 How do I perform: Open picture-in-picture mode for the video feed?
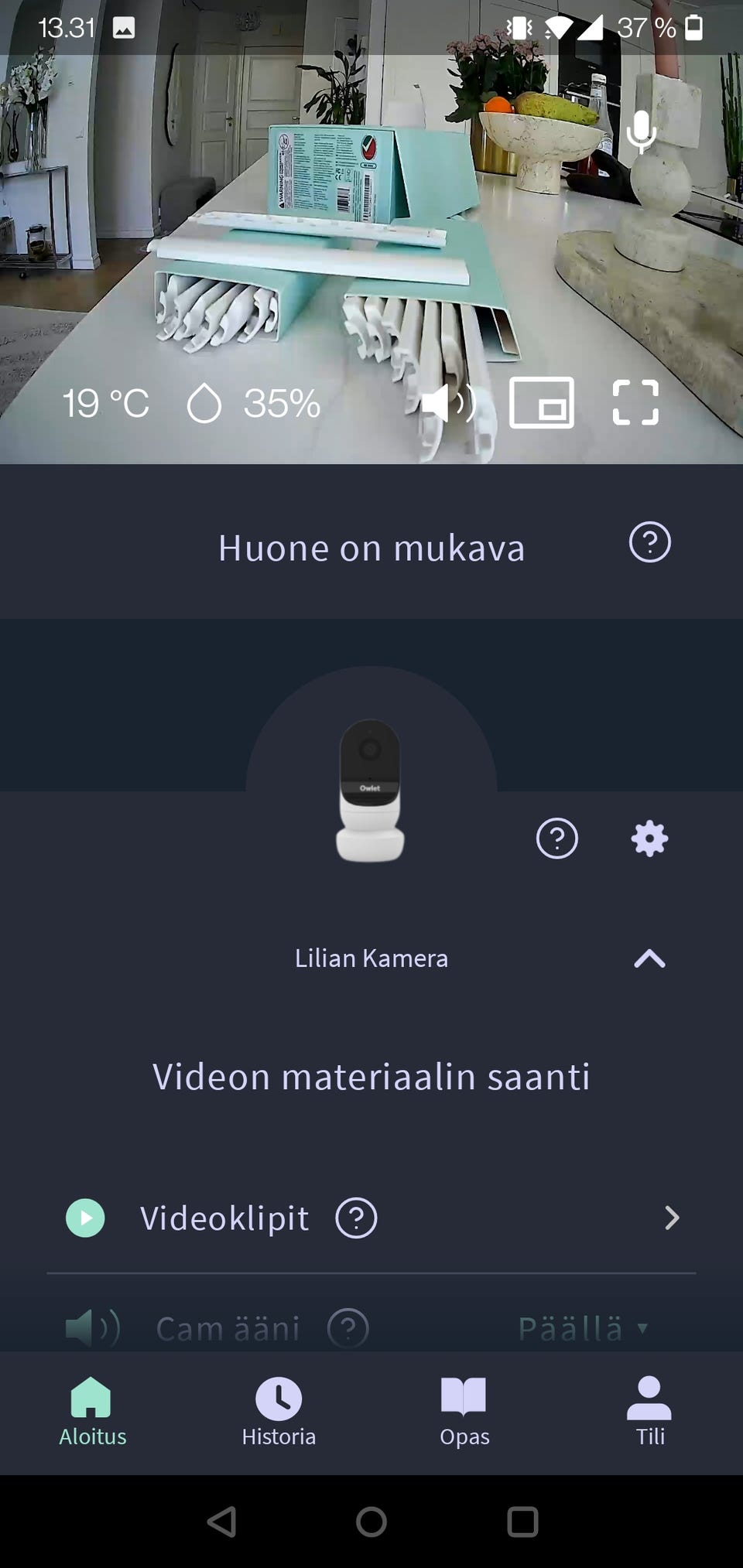541,402
